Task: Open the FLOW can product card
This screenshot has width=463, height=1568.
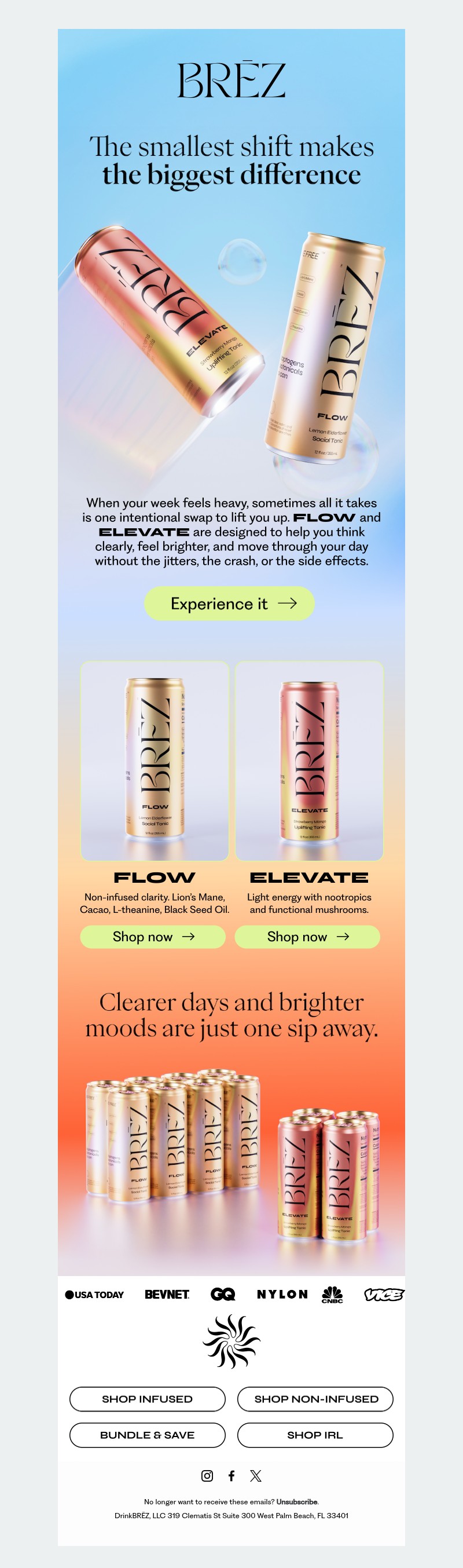Action: pos(155,761)
